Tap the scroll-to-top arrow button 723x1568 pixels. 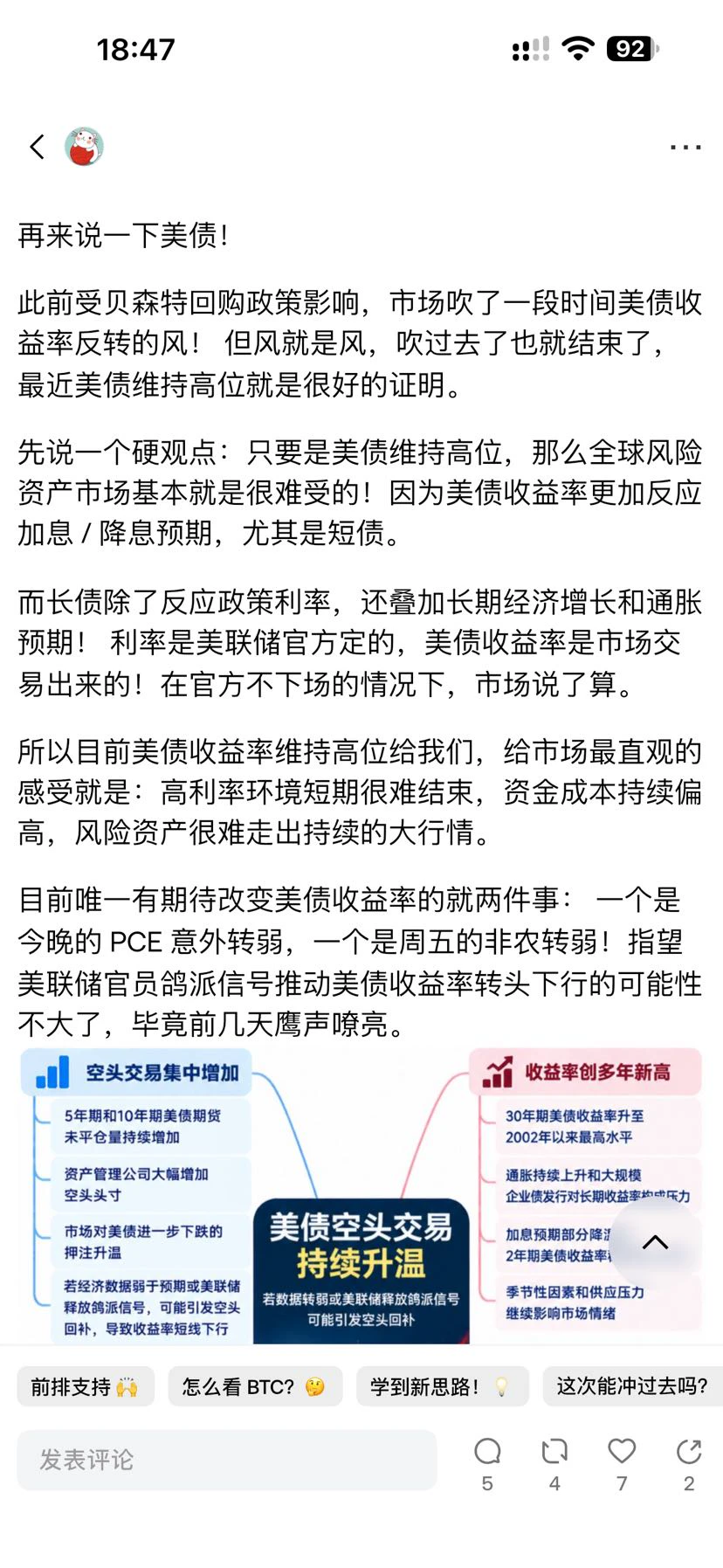(x=656, y=1242)
